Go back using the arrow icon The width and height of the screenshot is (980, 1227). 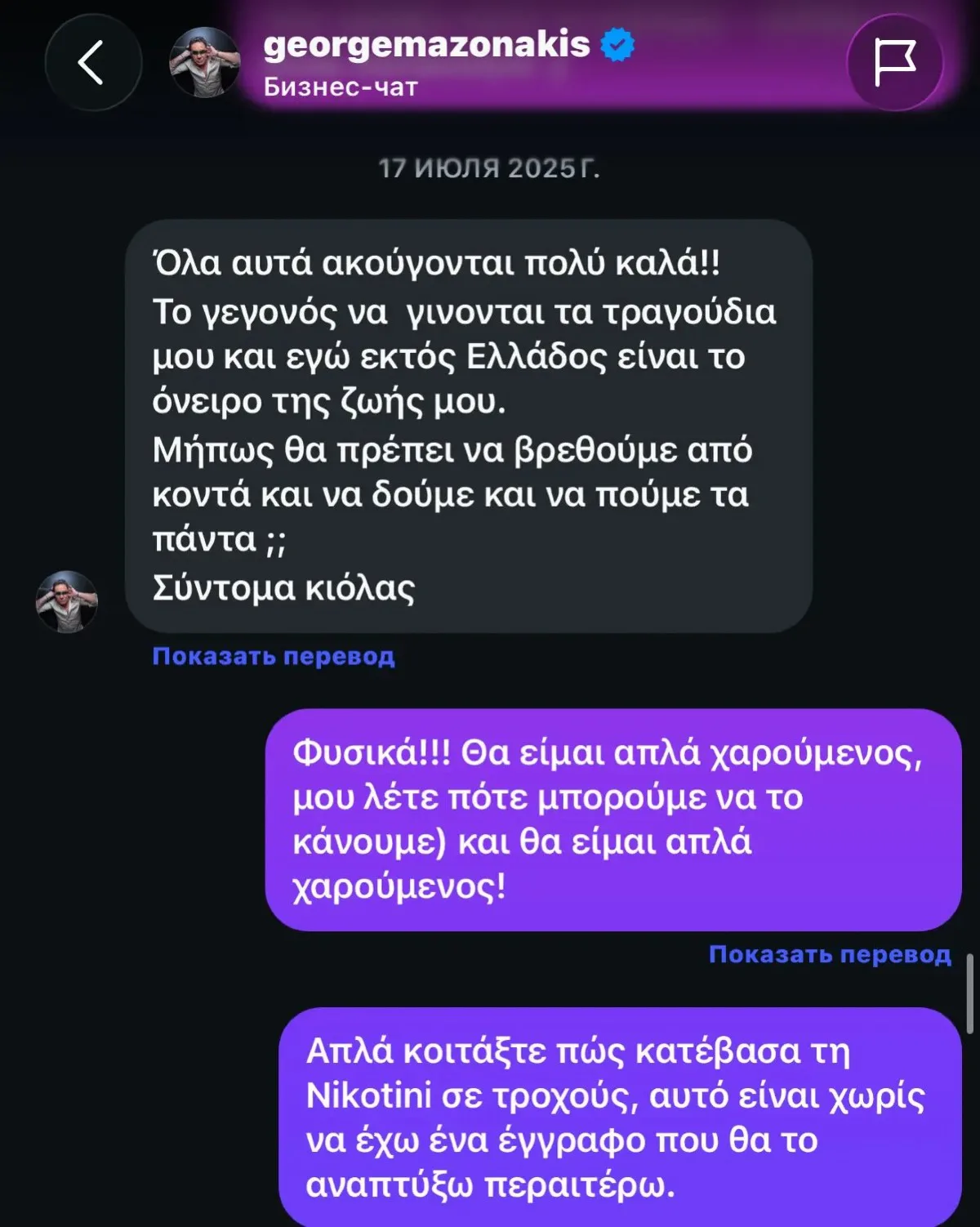[x=92, y=62]
